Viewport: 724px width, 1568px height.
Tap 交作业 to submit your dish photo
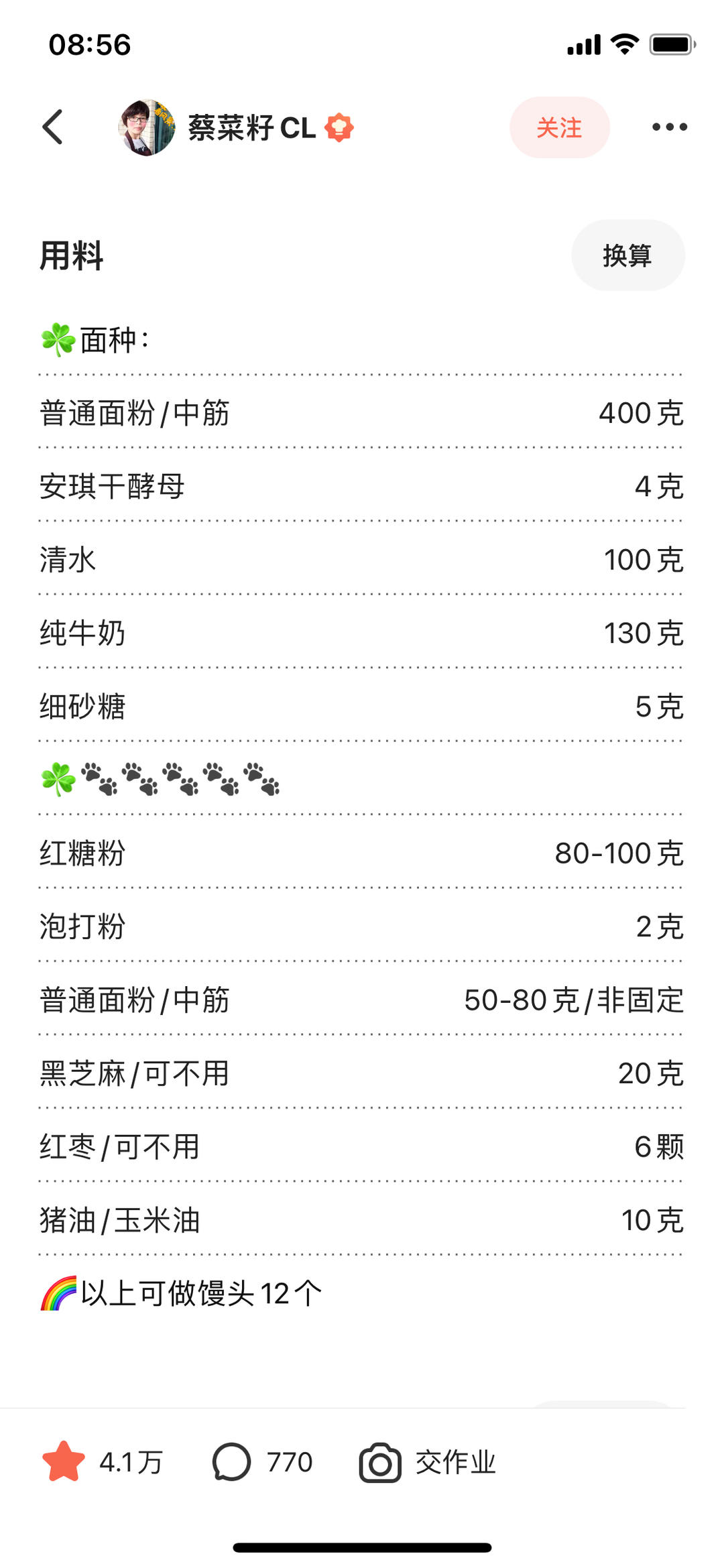click(x=428, y=1462)
